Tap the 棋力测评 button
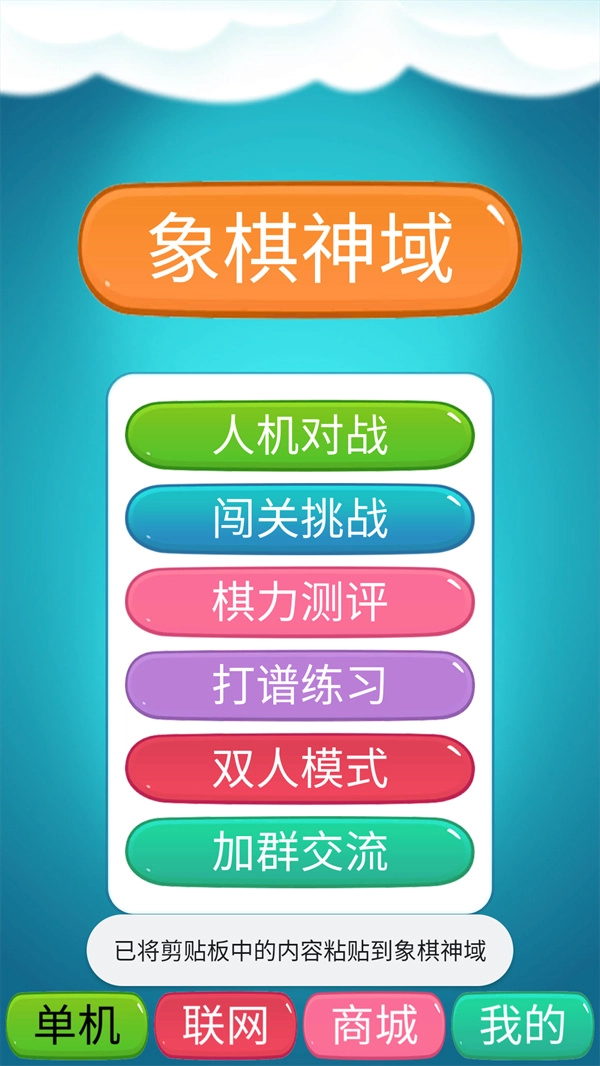Image resolution: width=600 pixels, height=1066 pixels. click(x=299, y=603)
